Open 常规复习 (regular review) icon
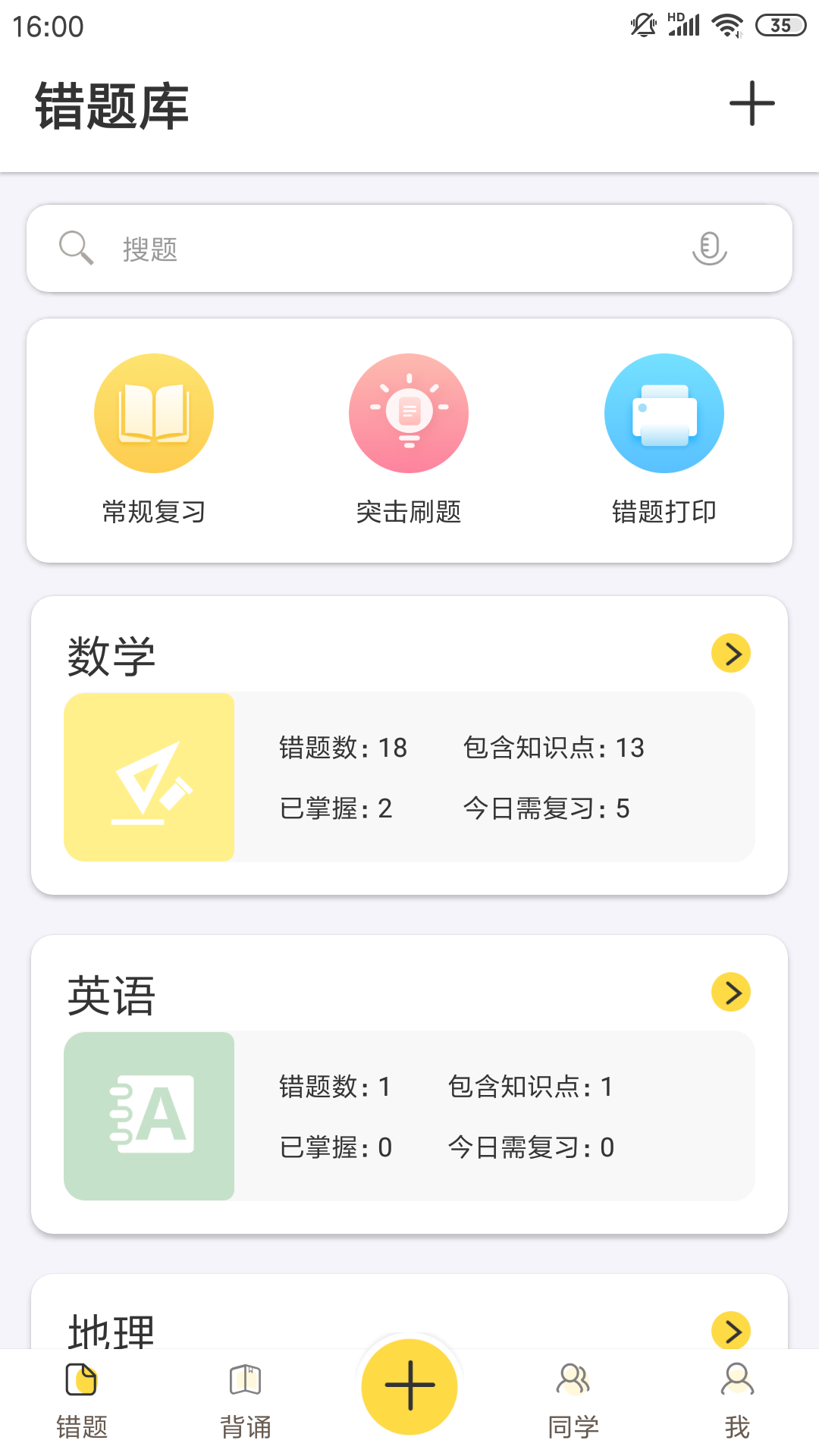The width and height of the screenshot is (819, 1456). pyautogui.click(x=153, y=413)
